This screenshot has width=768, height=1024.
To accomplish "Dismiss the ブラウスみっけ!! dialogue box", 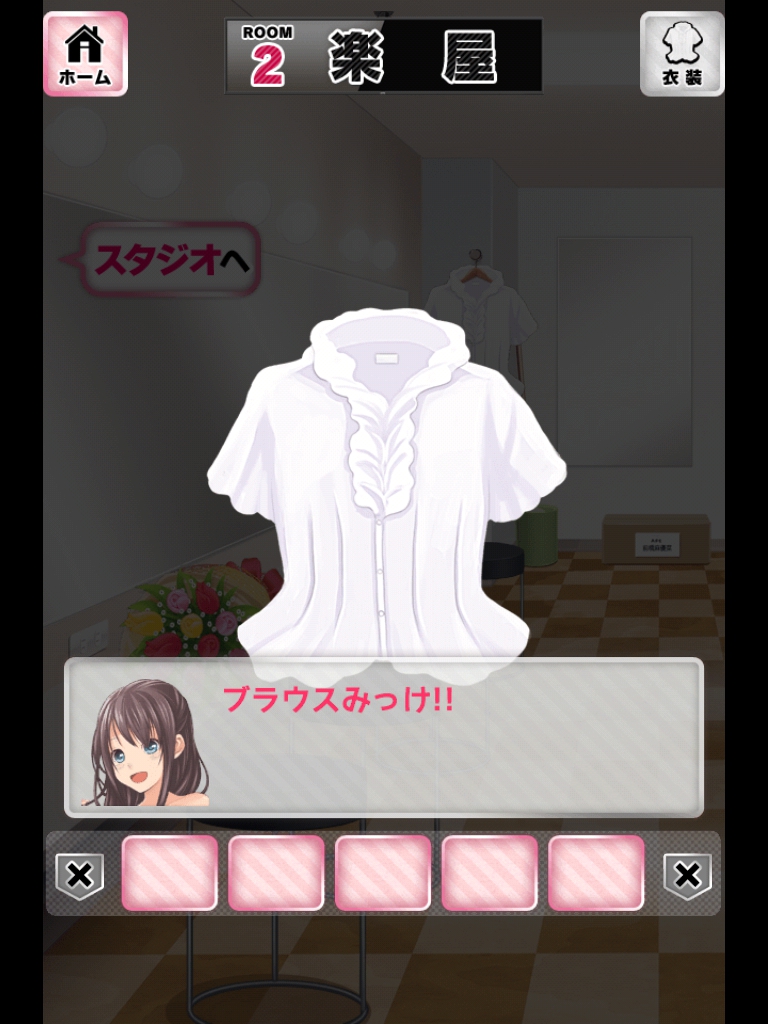I will pyautogui.click(x=384, y=737).
